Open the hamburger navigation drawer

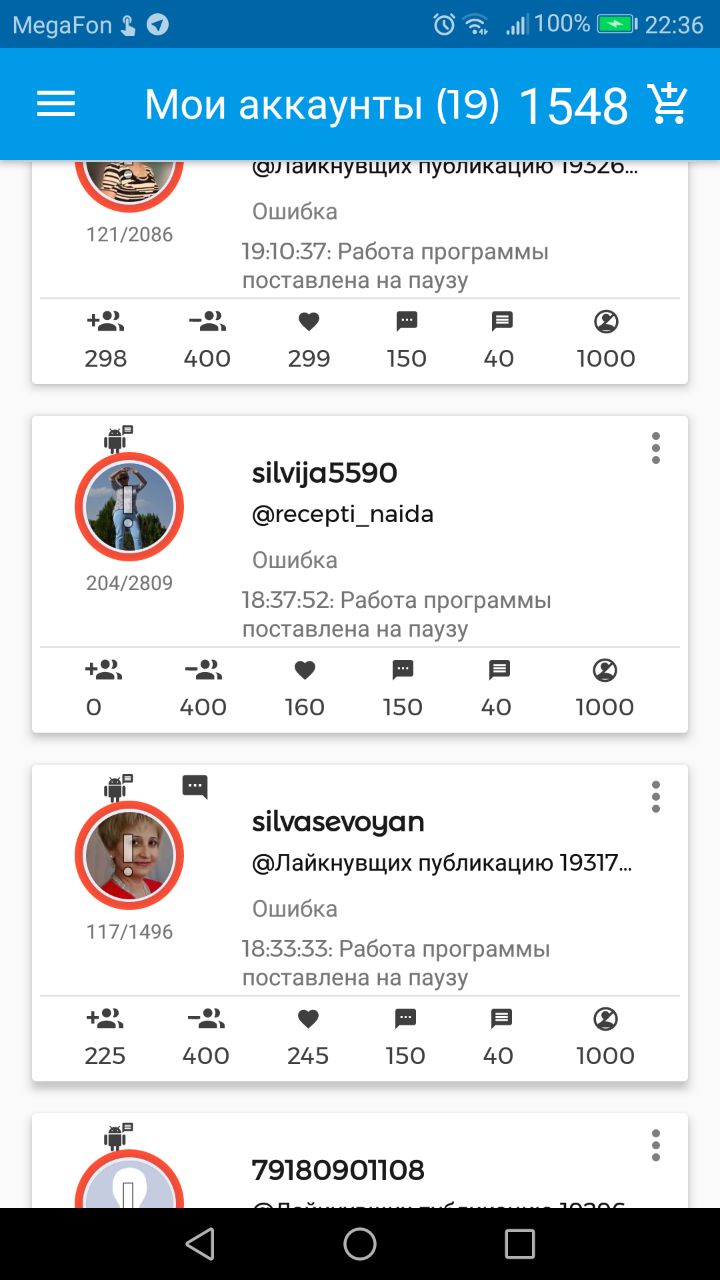tap(56, 104)
